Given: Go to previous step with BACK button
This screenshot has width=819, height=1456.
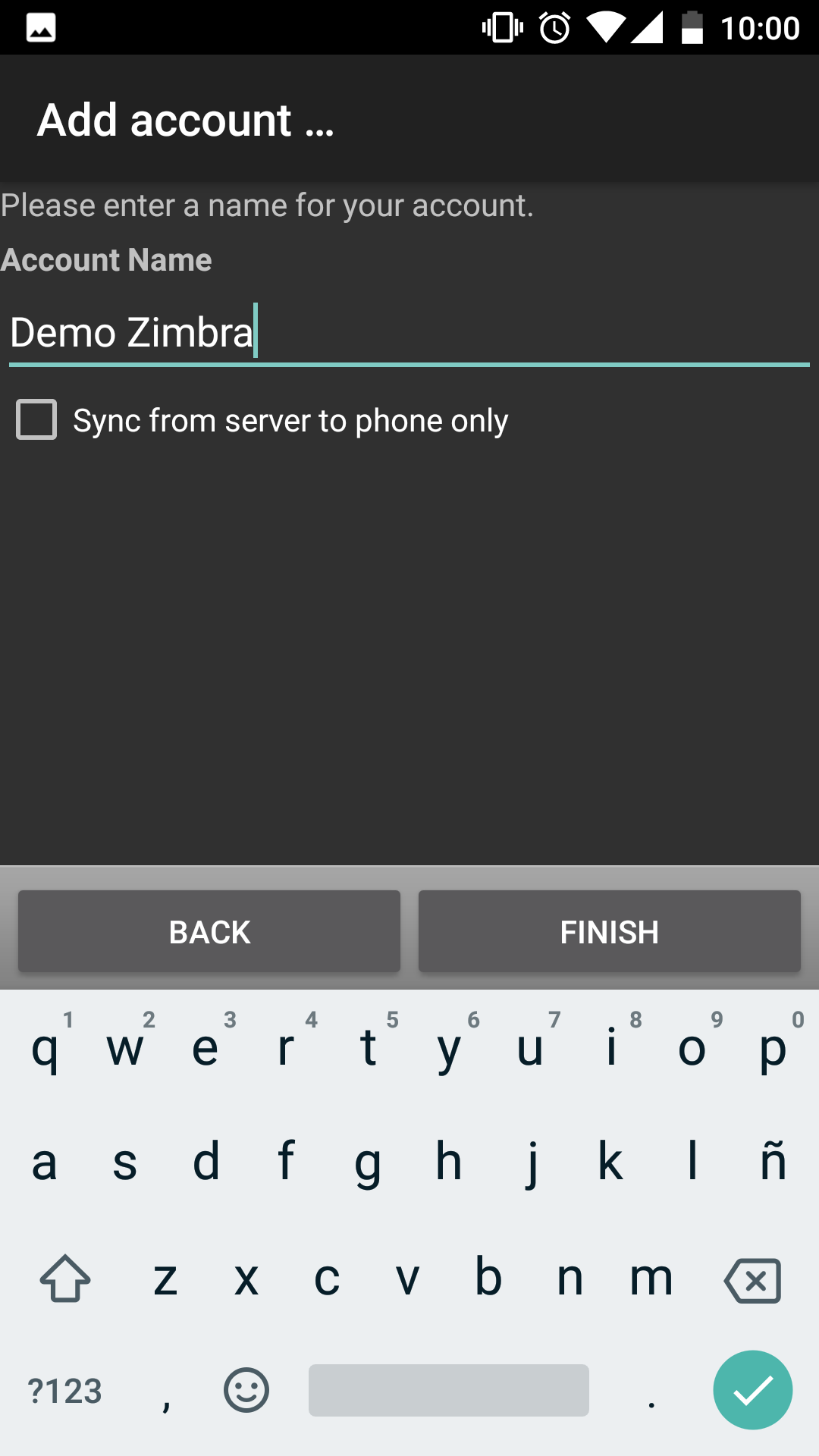Looking at the screenshot, I should (209, 931).
